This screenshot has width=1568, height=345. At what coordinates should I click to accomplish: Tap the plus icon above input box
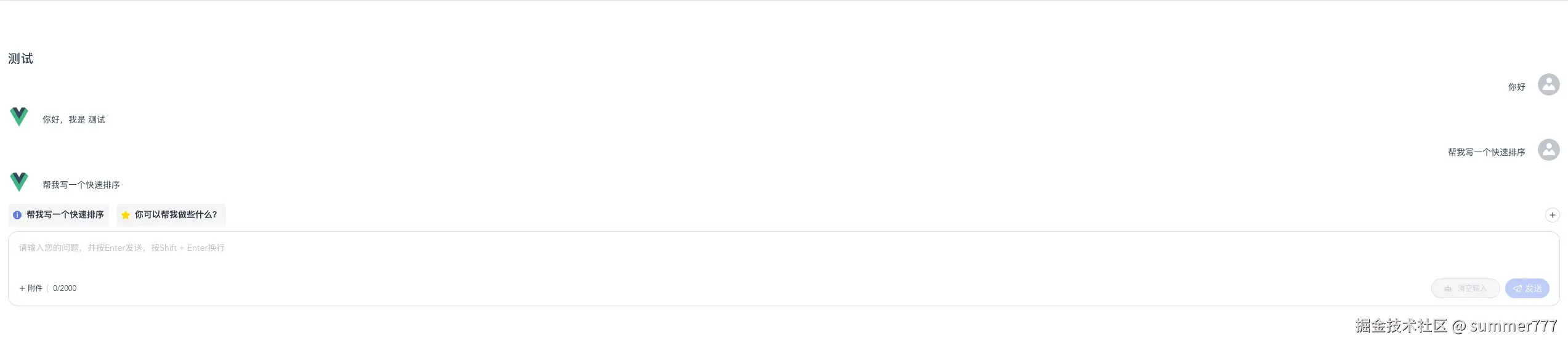click(x=1552, y=215)
